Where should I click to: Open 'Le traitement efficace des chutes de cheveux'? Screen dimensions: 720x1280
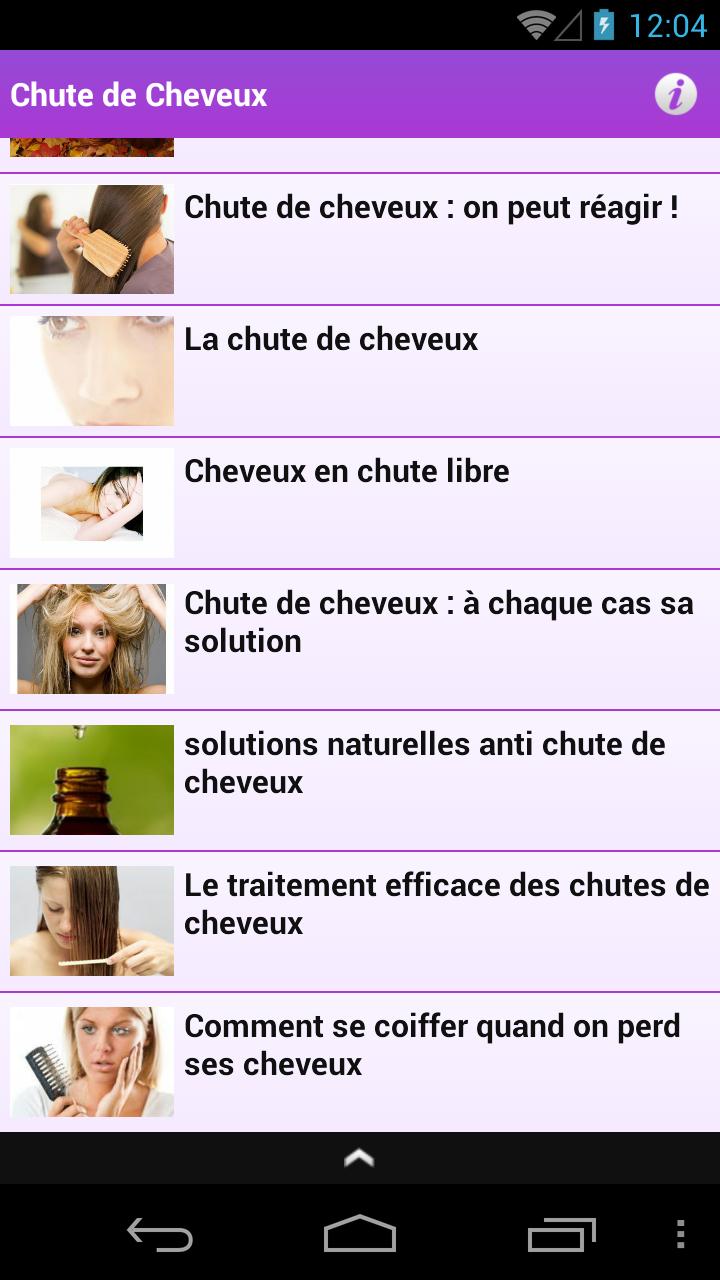[x=444, y=904]
